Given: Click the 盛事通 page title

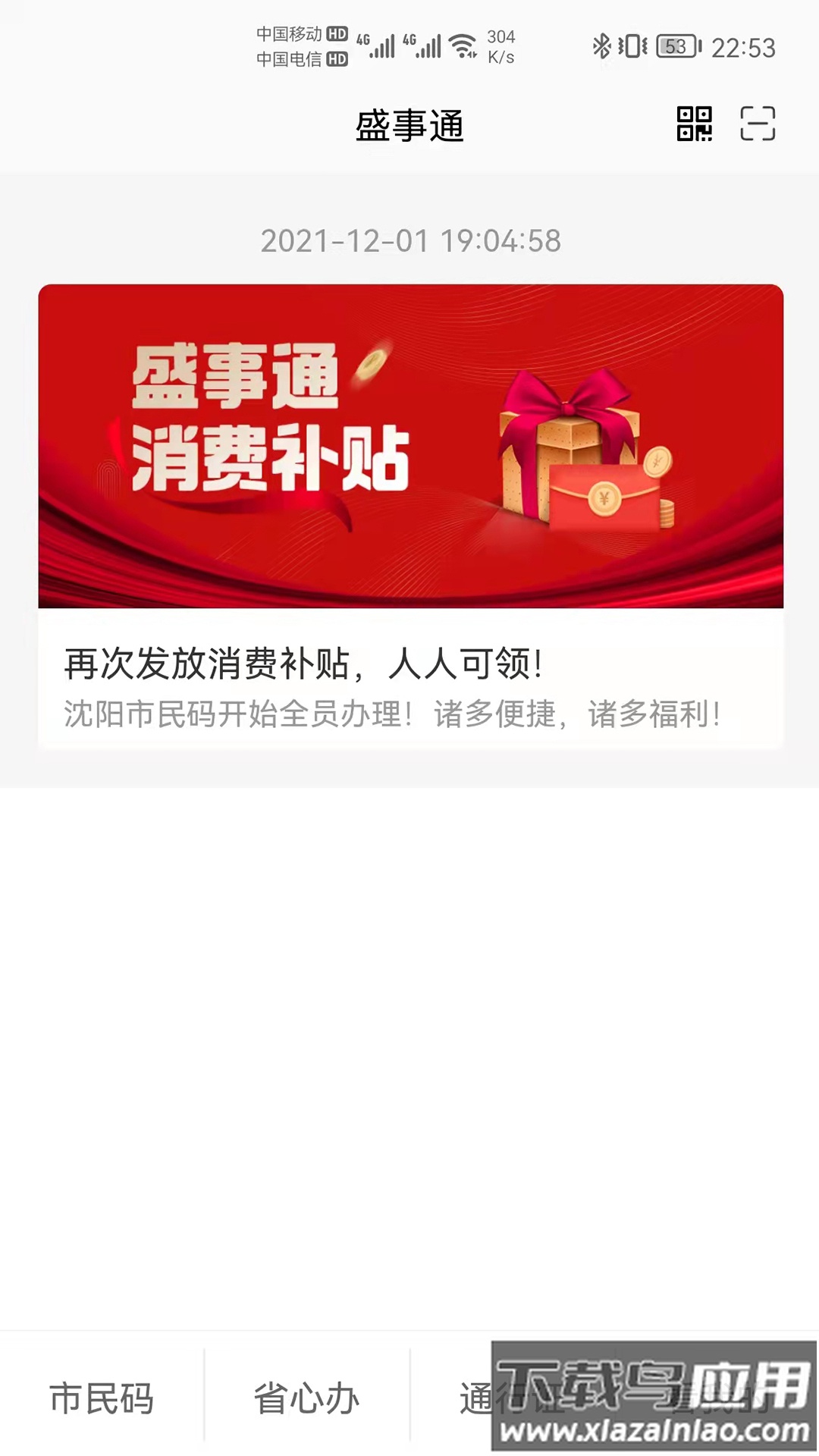Looking at the screenshot, I should click(409, 125).
